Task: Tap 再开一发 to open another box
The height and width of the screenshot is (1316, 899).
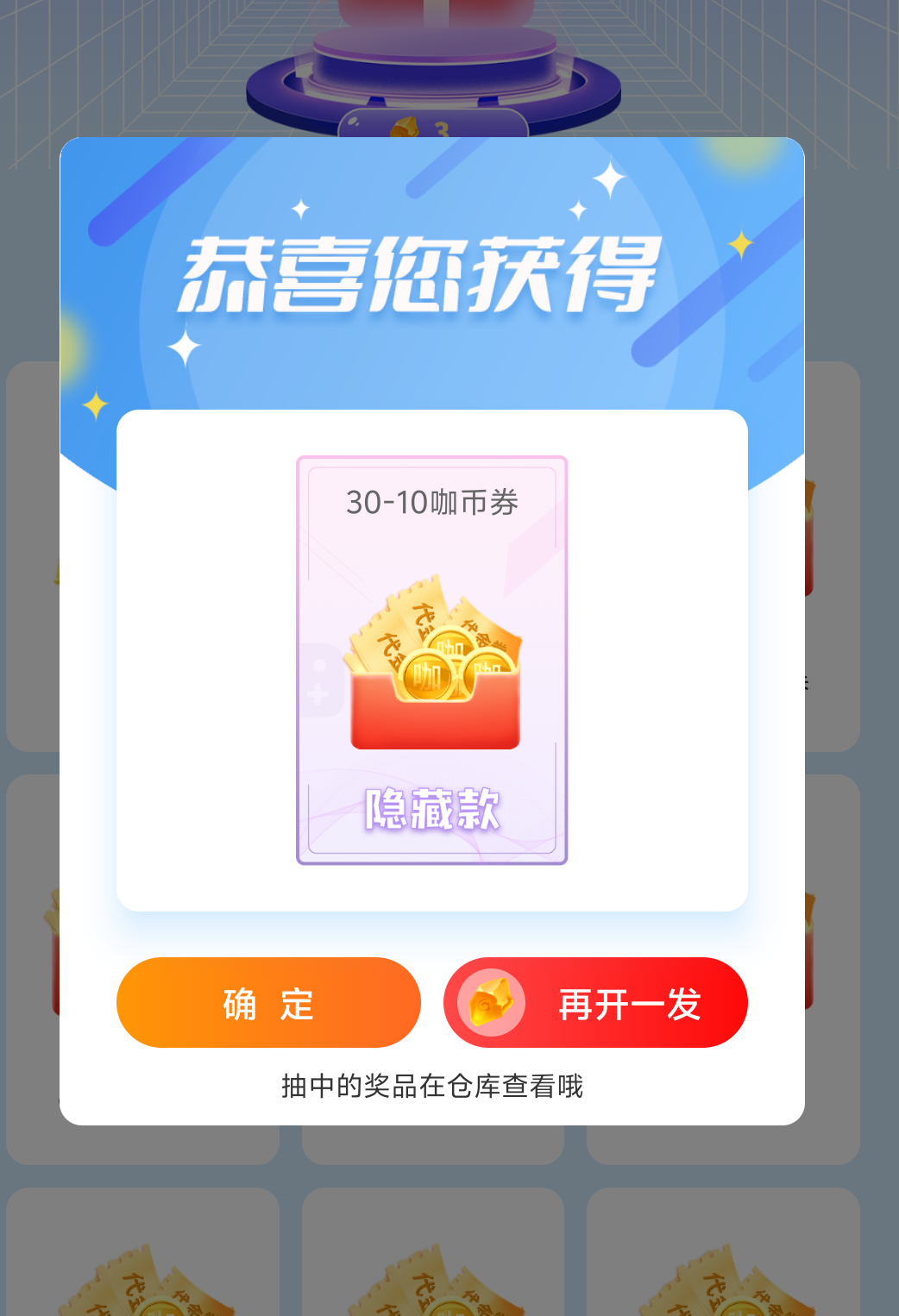Action: pos(595,1003)
